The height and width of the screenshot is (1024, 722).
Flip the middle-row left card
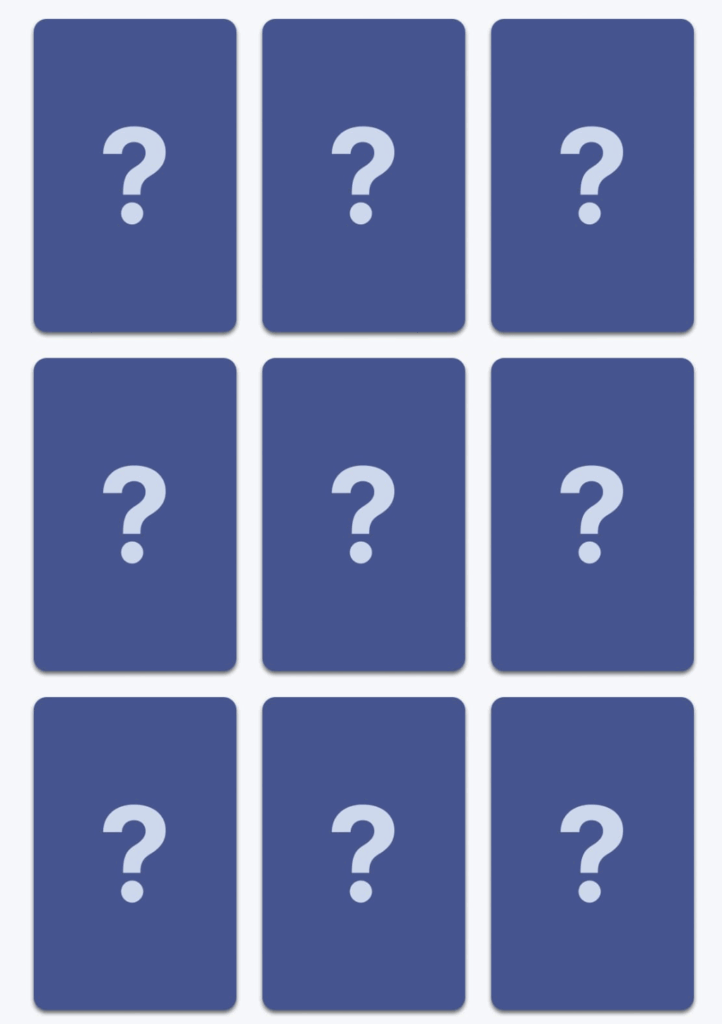tap(135, 514)
